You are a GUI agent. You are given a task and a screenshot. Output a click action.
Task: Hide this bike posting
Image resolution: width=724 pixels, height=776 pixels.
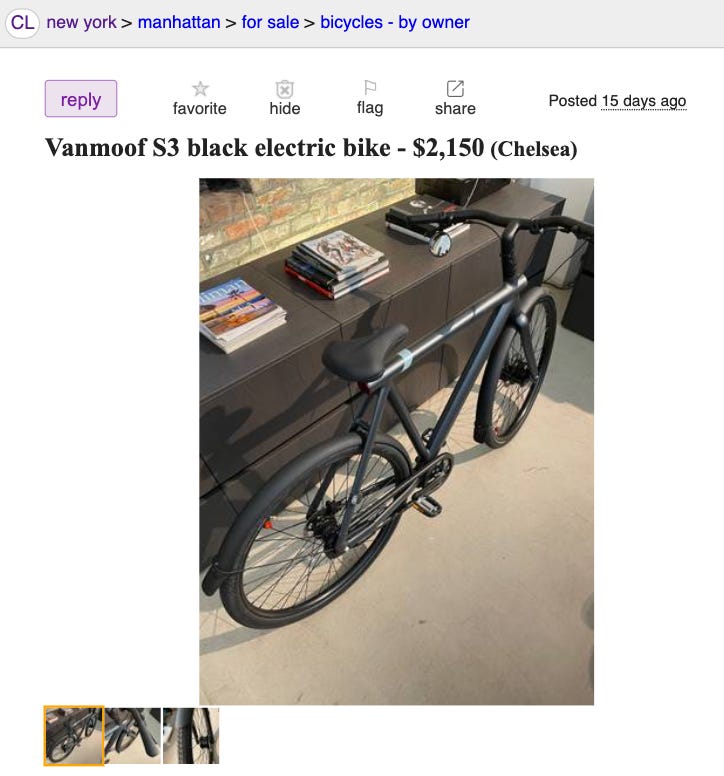(285, 98)
